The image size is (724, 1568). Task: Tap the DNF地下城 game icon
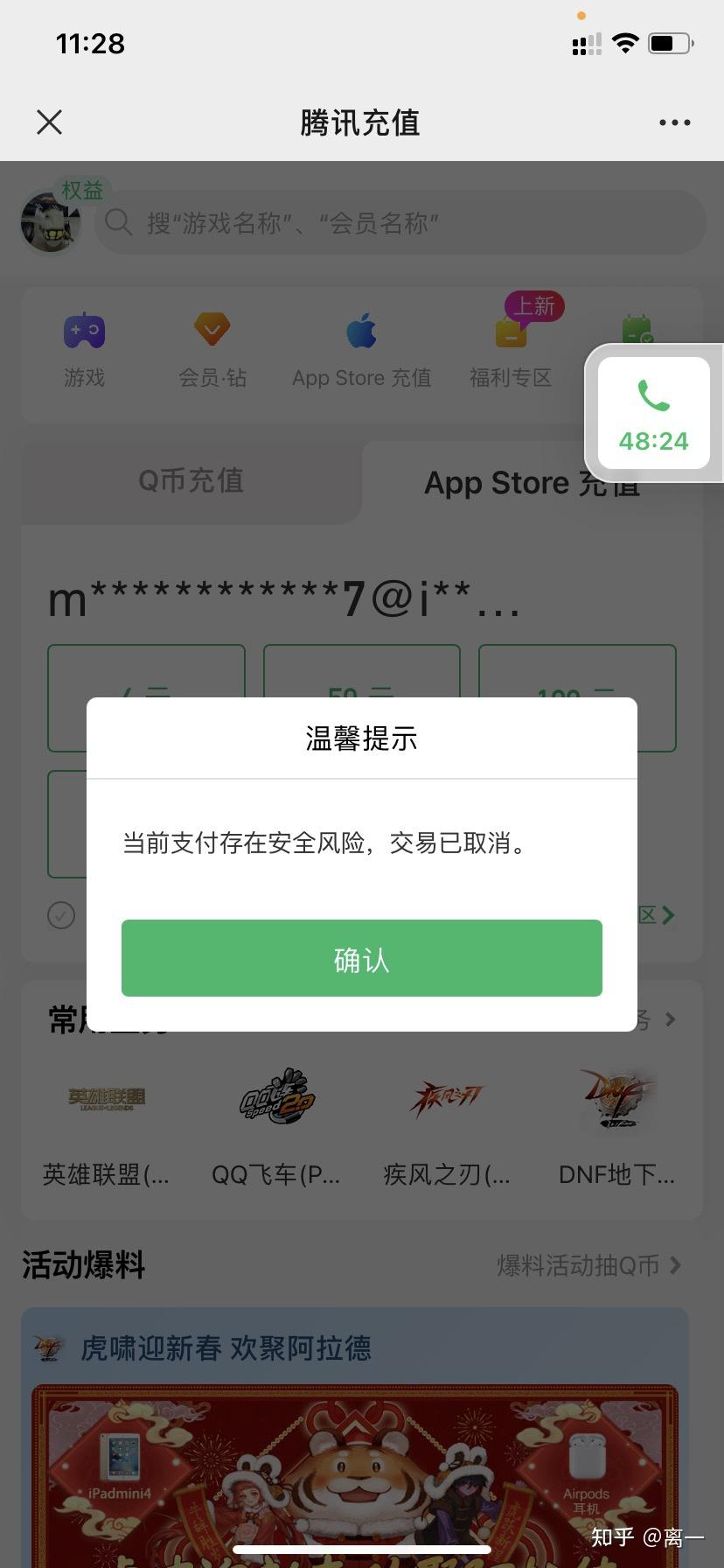[616, 1099]
